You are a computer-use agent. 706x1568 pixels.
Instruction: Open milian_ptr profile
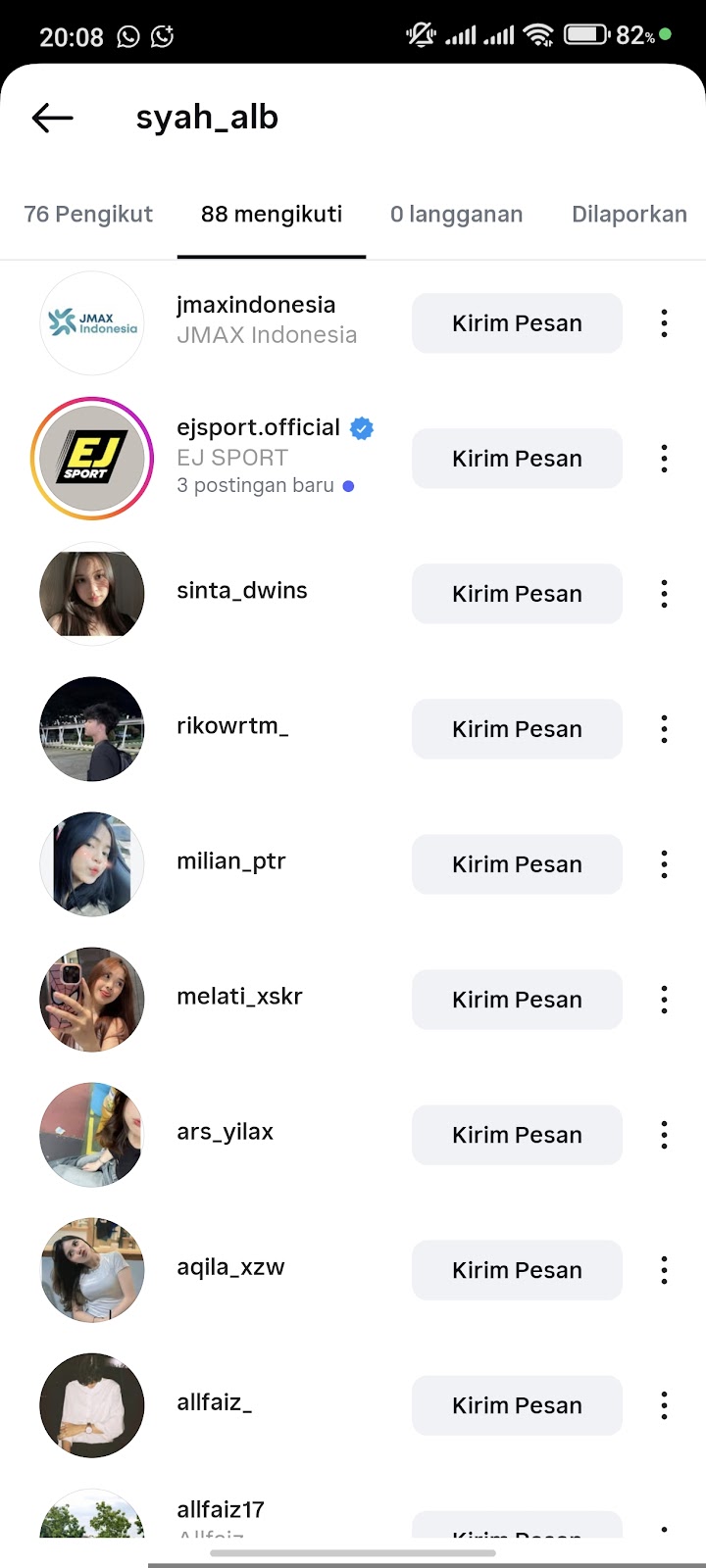click(x=231, y=861)
